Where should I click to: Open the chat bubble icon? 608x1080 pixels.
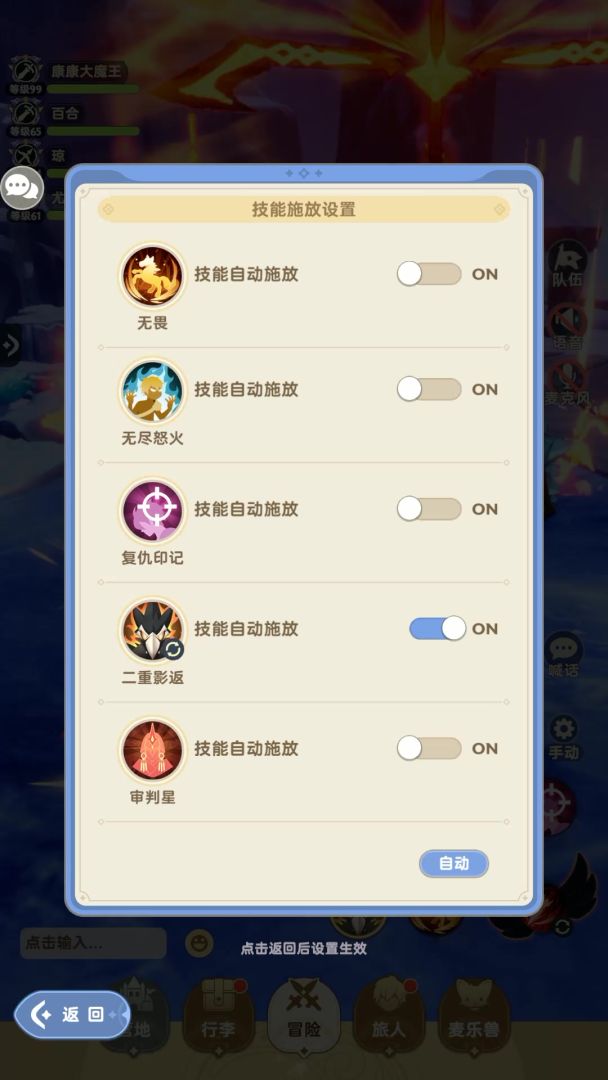click(21, 187)
